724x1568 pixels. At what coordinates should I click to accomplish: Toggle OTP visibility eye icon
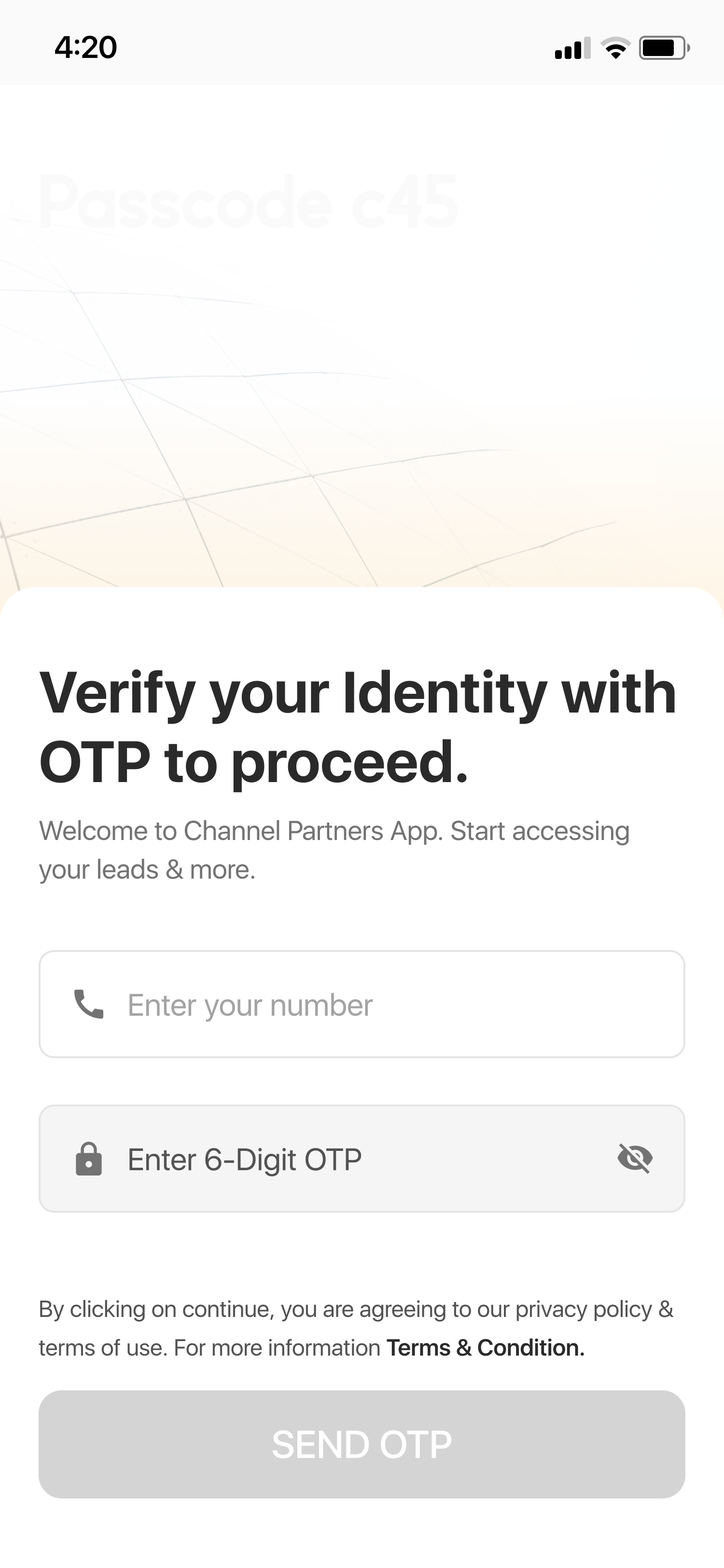click(x=635, y=1158)
